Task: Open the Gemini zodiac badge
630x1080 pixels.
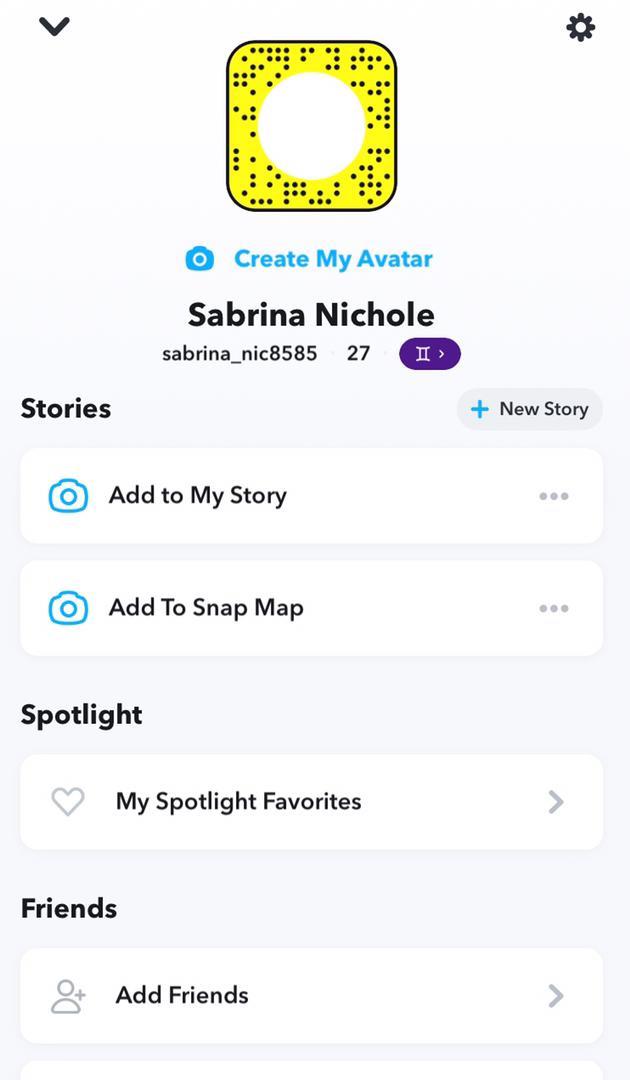Action: pyautogui.click(x=429, y=354)
